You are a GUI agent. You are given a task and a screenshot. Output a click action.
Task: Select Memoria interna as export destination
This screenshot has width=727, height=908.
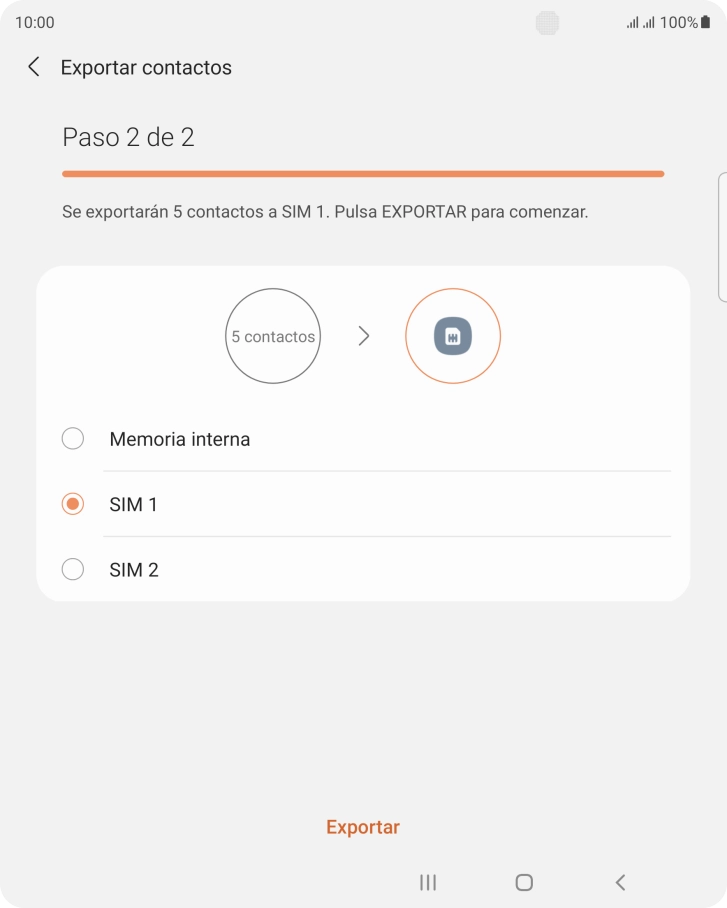(x=73, y=439)
